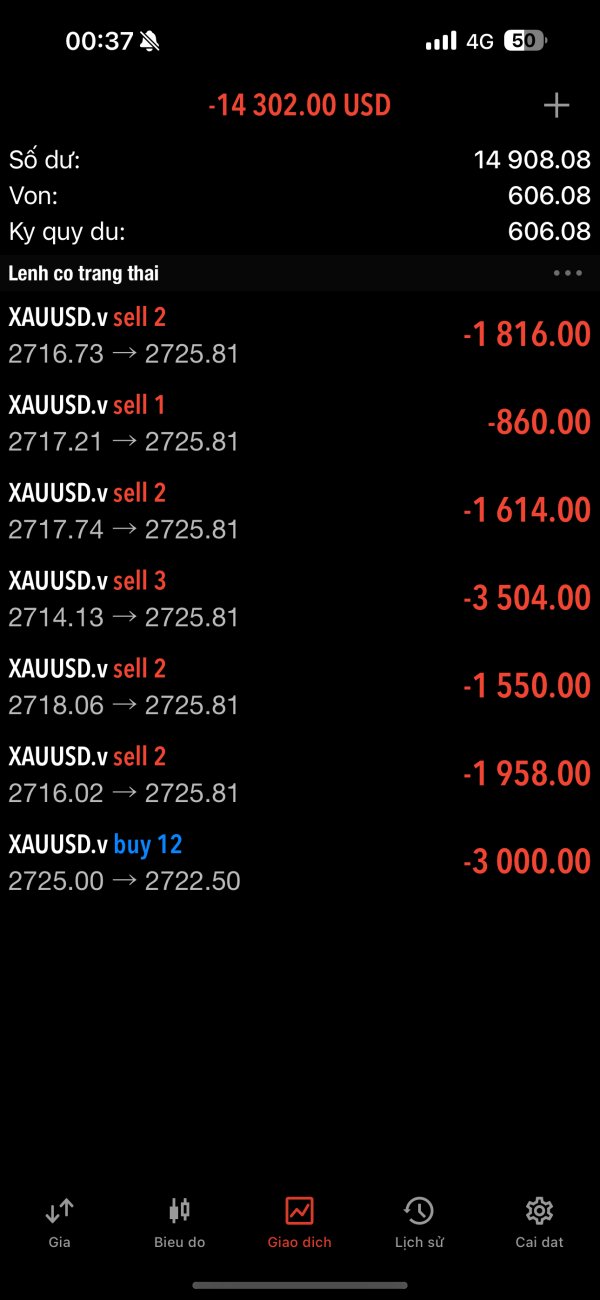Switch to the Gia tab

click(59, 1223)
